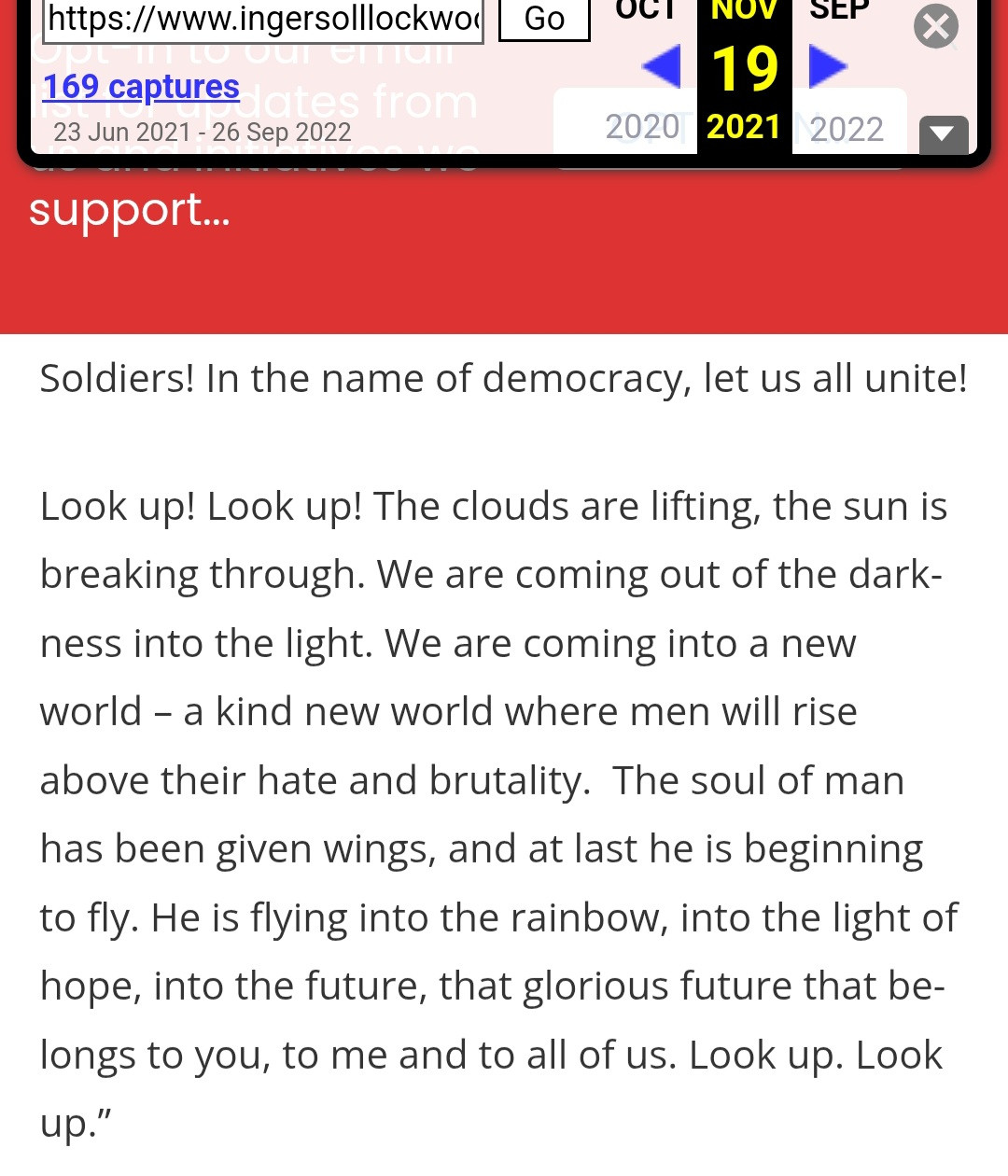Open the 169 captures link

[141, 87]
